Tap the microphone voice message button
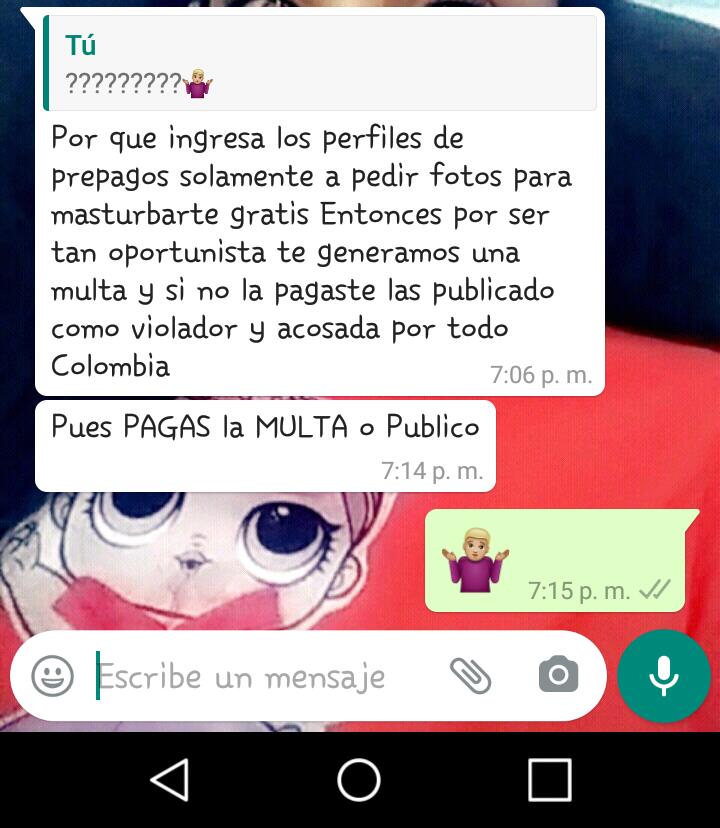Image resolution: width=720 pixels, height=828 pixels. [x=664, y=677]
